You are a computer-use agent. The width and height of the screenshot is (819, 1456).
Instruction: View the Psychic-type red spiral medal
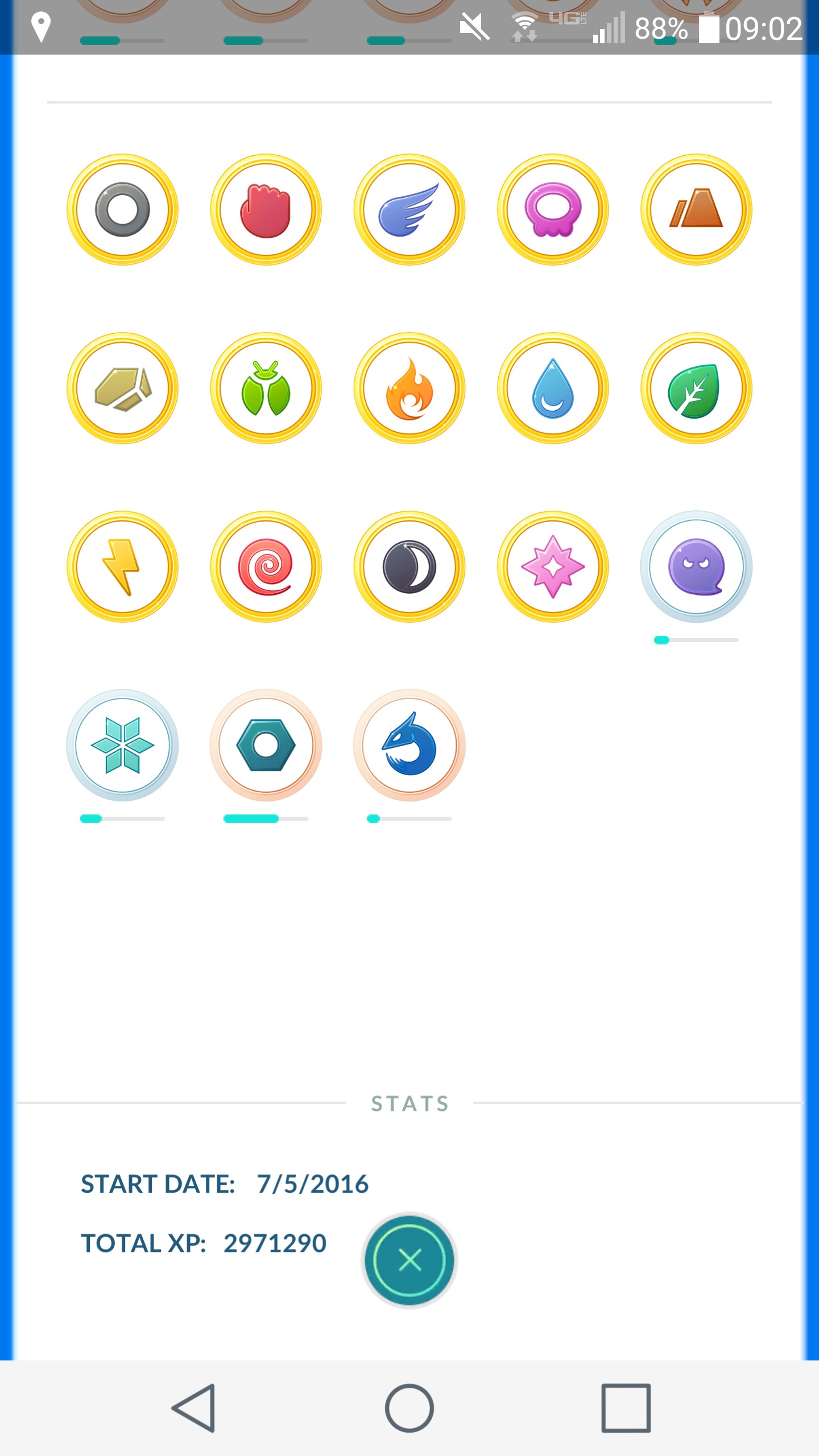[x=266, y=567]
